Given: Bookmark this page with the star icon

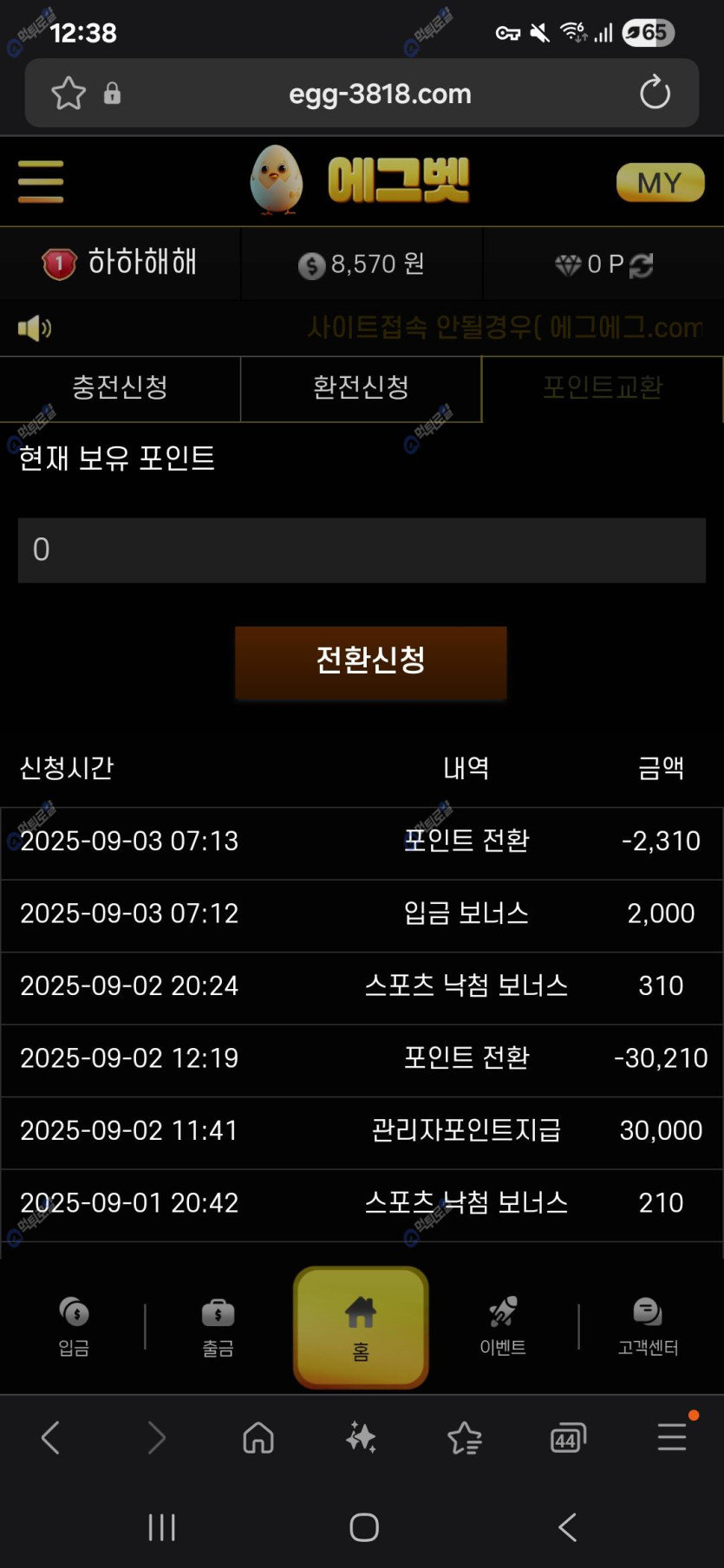Looking at the screenshot, I should 68,93.
